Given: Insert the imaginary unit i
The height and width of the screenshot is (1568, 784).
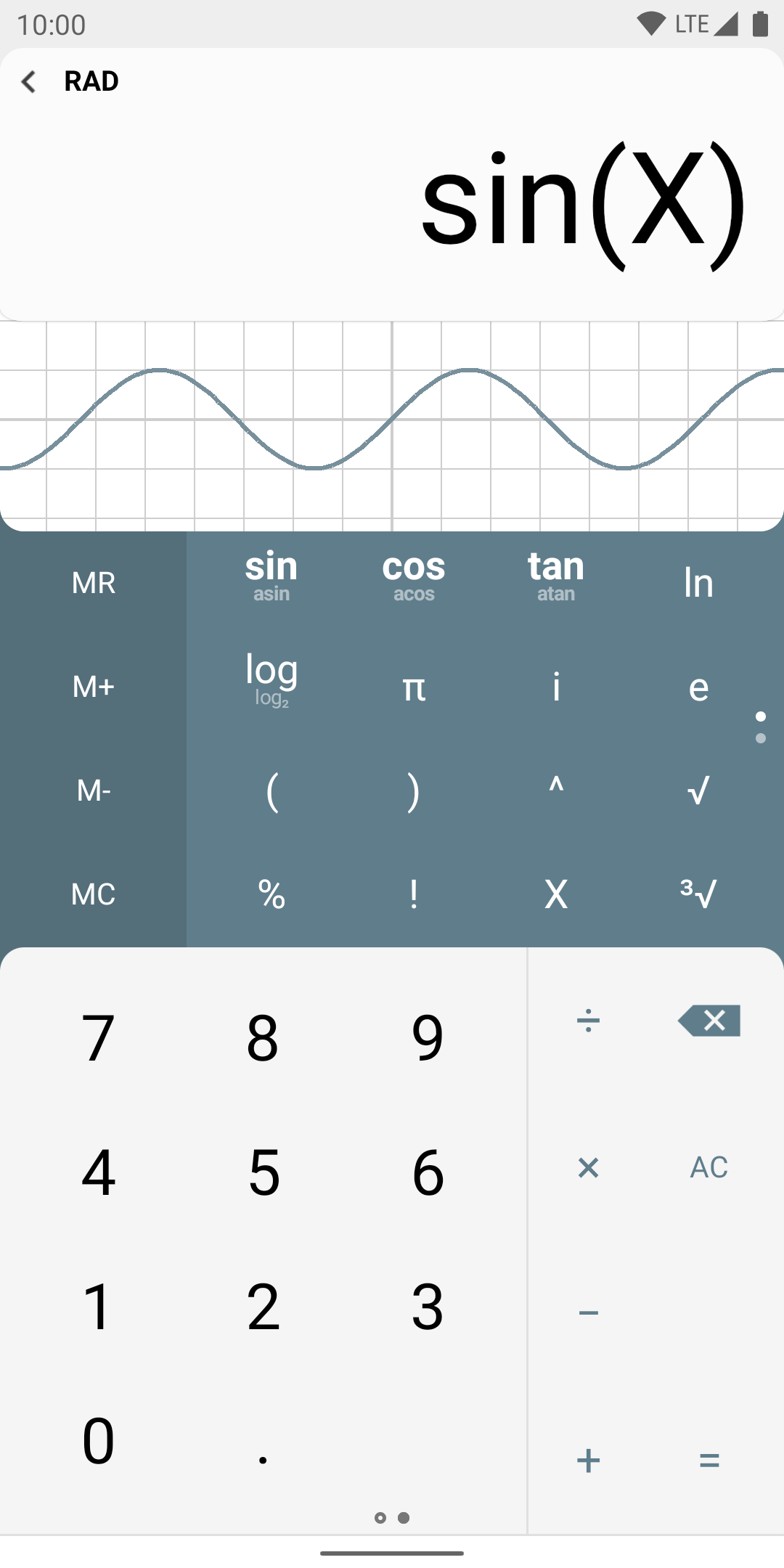Looking at the screenshot, I should click(555, 687).
